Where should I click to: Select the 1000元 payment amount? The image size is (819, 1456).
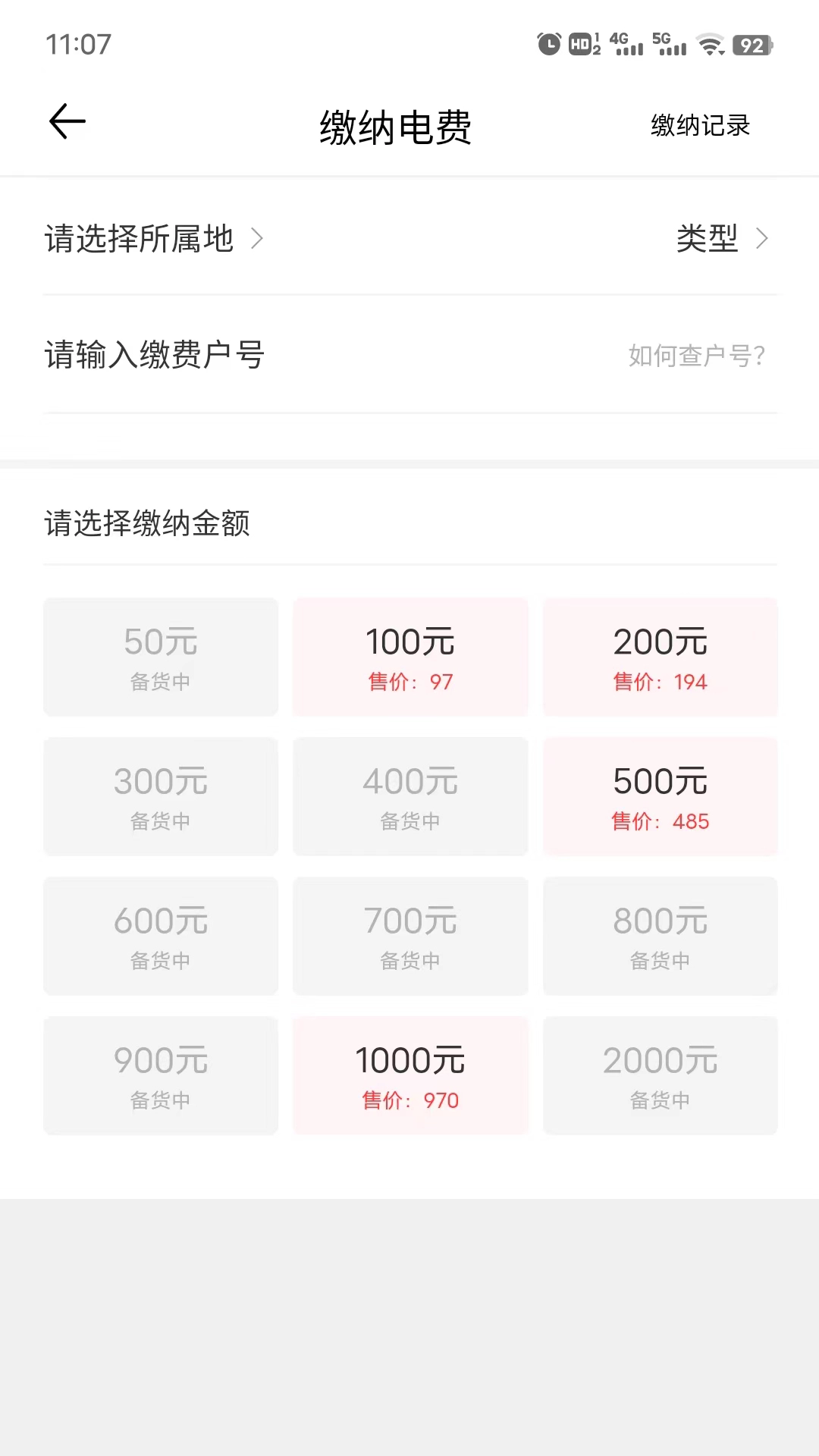(409, 1075)
